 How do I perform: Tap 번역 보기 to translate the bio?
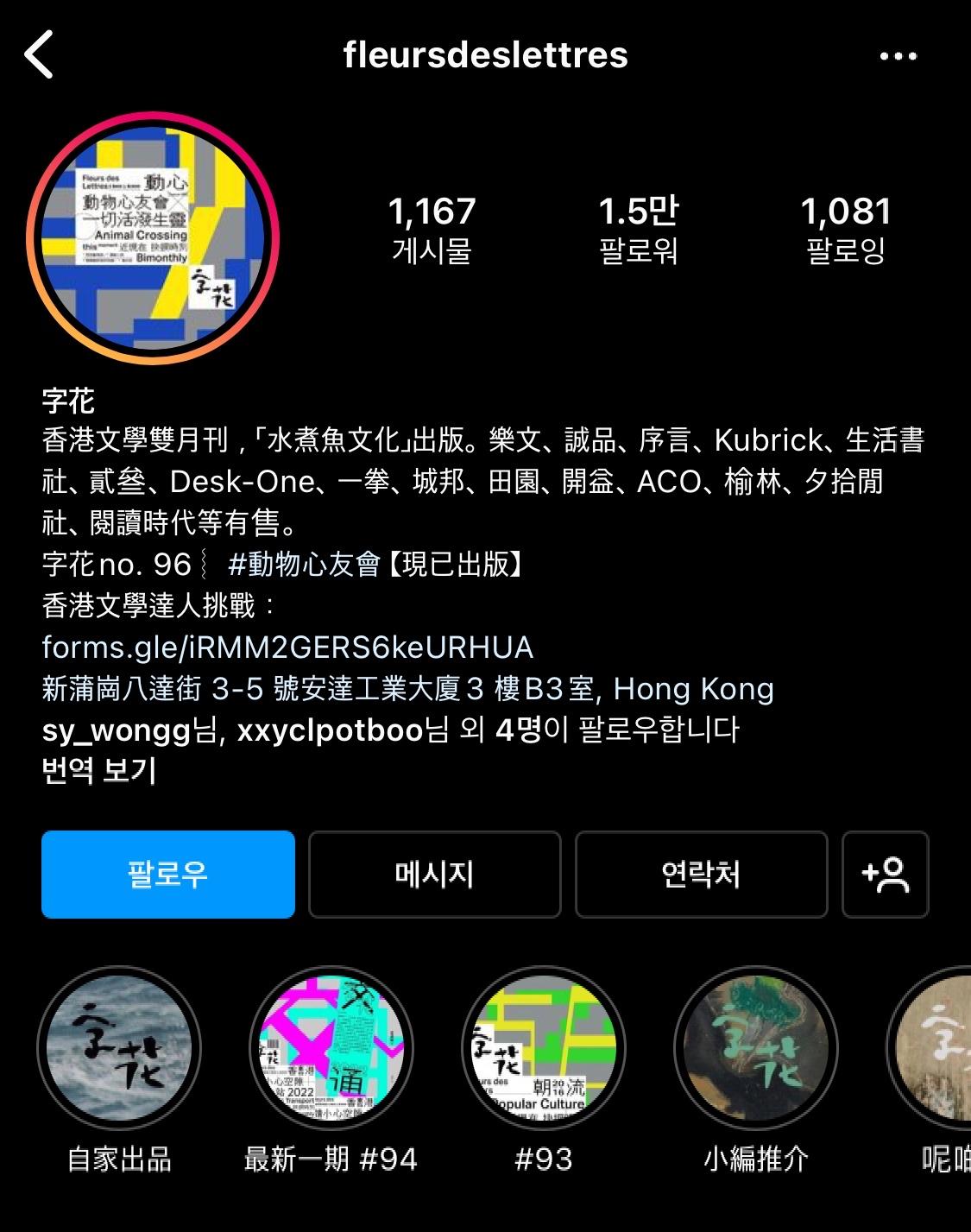pyautogui.click(x=99, y=770)
